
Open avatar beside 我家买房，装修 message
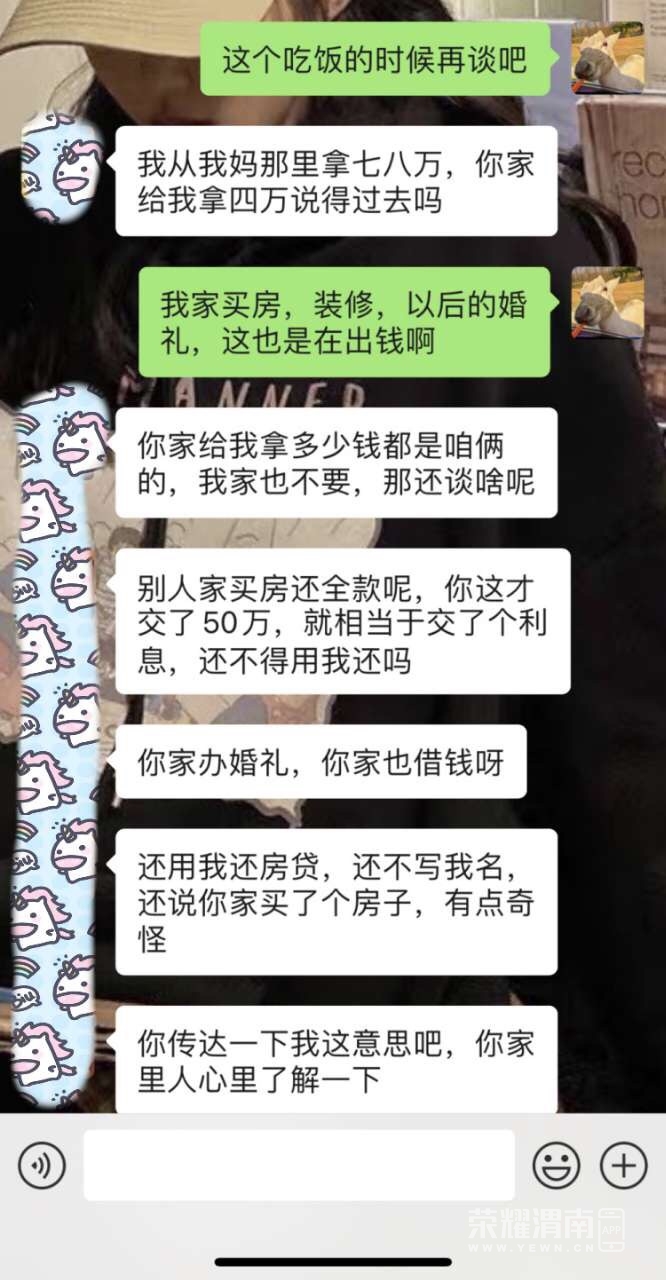click(607, 303)
